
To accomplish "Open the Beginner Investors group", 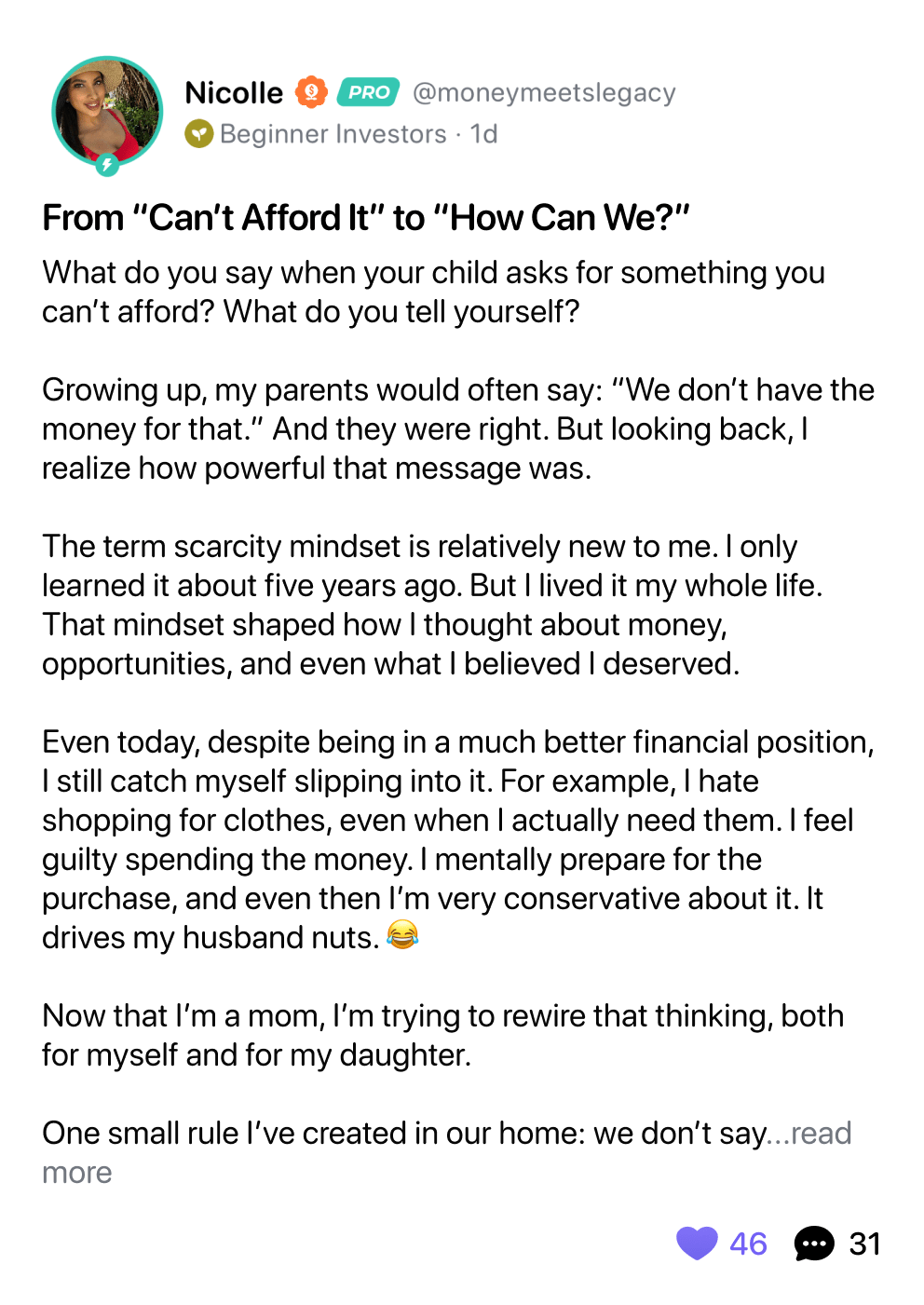I will [x=333, y=134].
